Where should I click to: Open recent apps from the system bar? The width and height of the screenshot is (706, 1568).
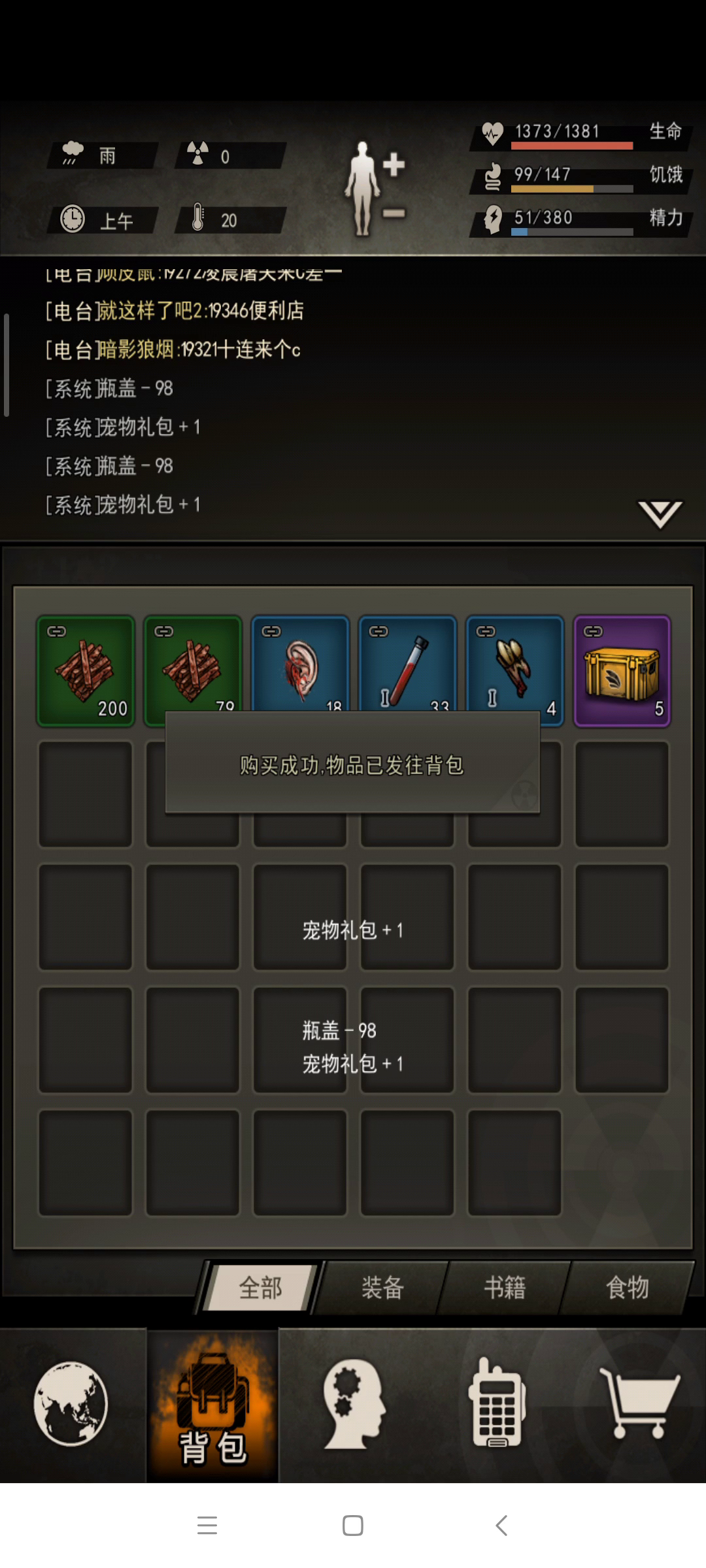point(207,1526)
